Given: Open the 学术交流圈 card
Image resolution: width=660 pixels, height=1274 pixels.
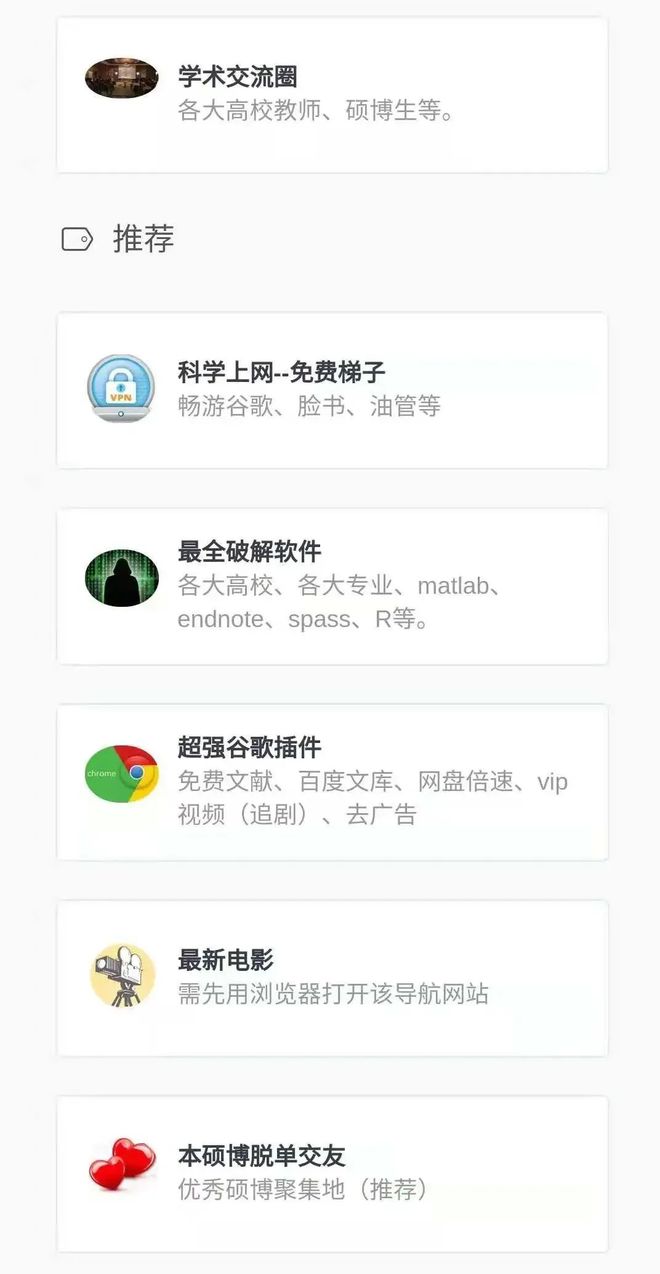Looking at the screenshot, I should point(332,93).
